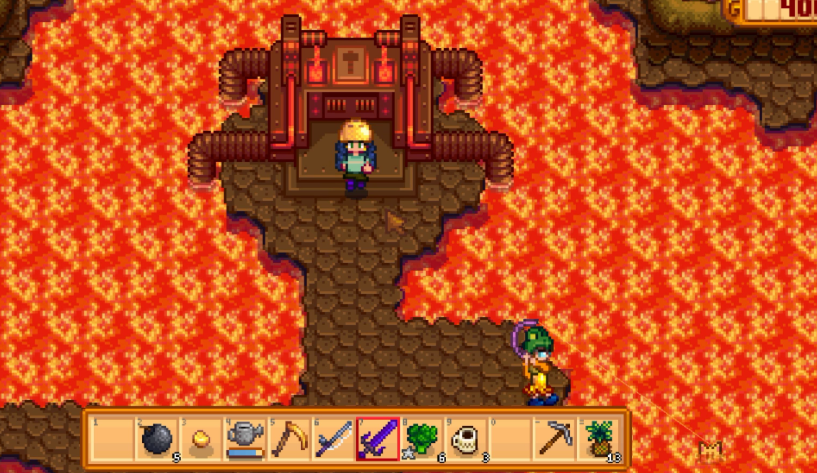Select the egg item in the hotbar
This screenshot has width=817, height=473.
[199, 438]
